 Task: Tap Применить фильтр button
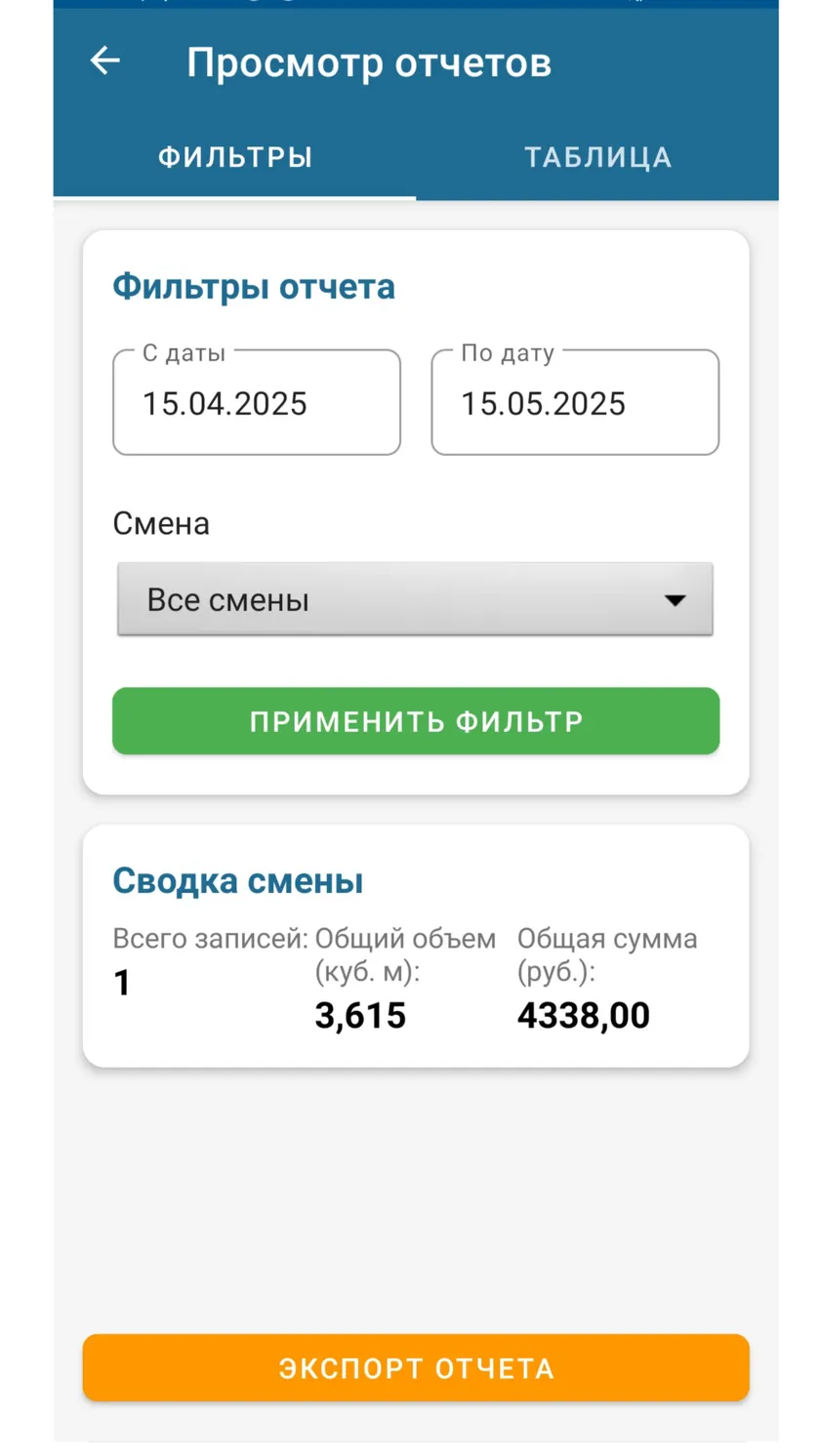[416, 721]
